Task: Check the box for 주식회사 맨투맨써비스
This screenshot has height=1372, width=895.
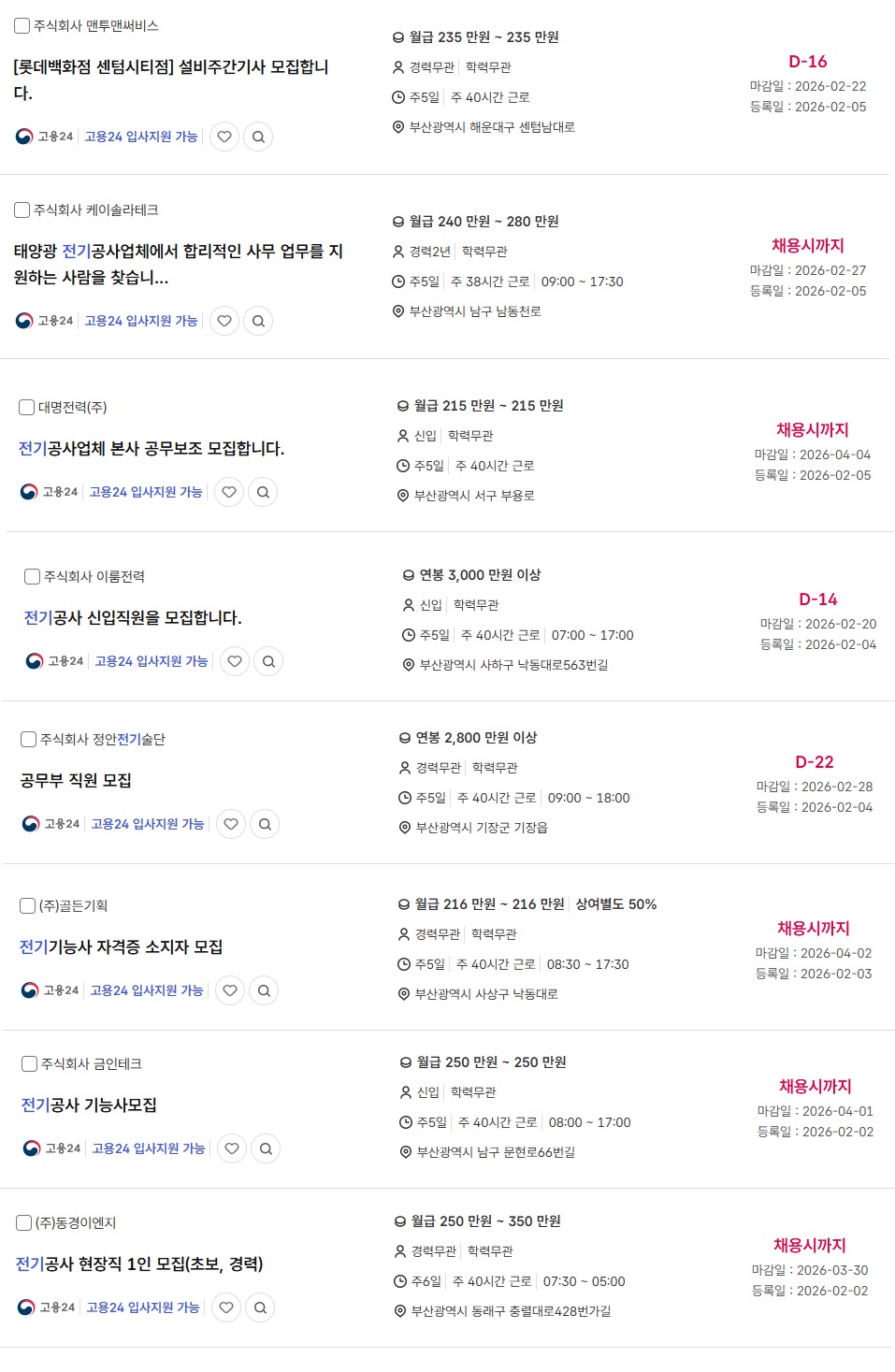Action: (x=22, y=26)
